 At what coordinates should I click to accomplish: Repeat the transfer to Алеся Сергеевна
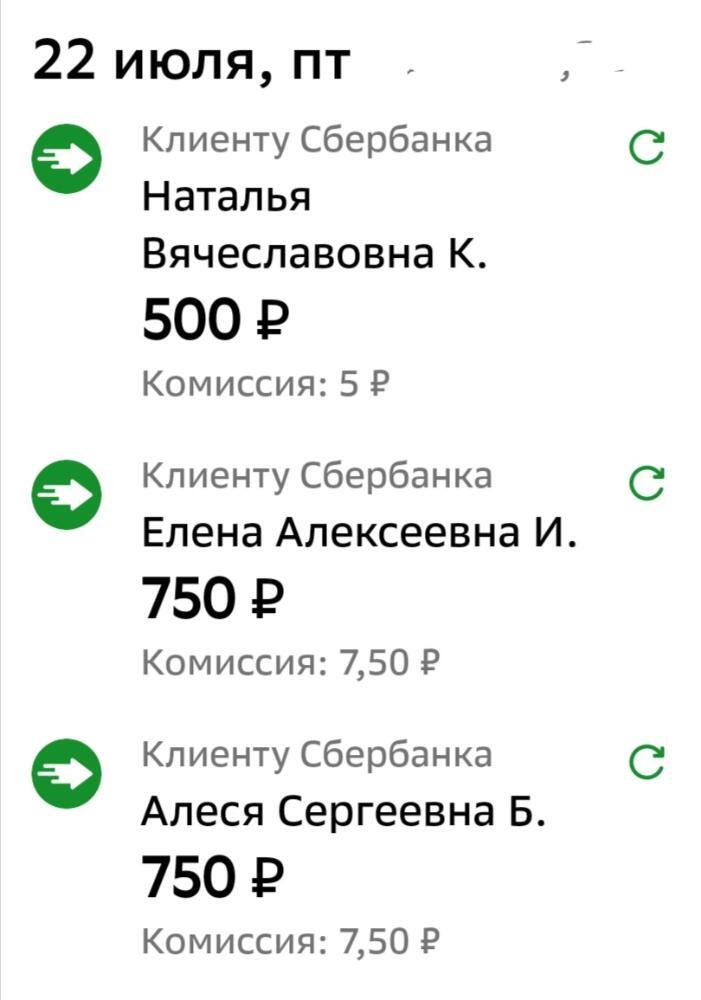pyautogui.click(x=646, y=763)
